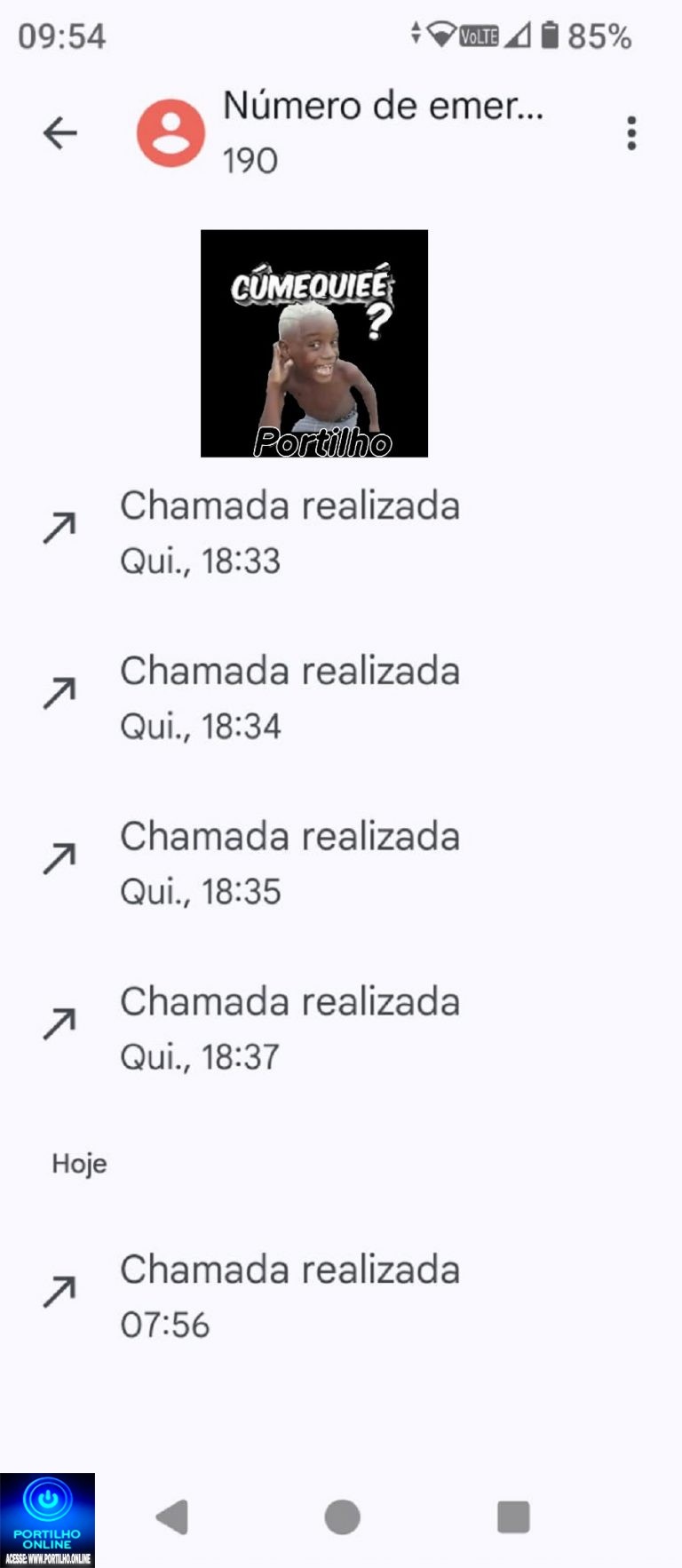Open the recent apps view
This screenshot has height=1568, width=682.
pyautogui.click(x=513, y=1516)
